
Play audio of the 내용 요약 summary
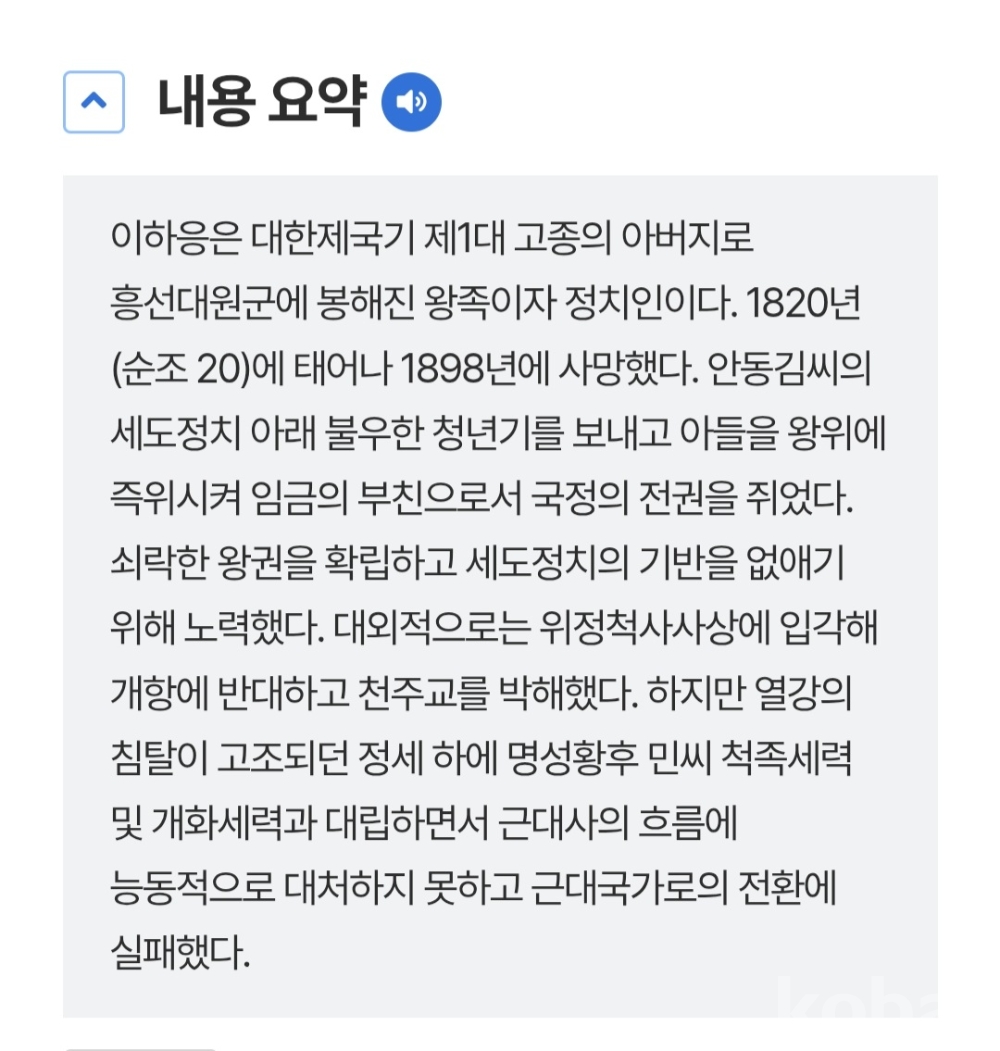[x=411, y=102]
